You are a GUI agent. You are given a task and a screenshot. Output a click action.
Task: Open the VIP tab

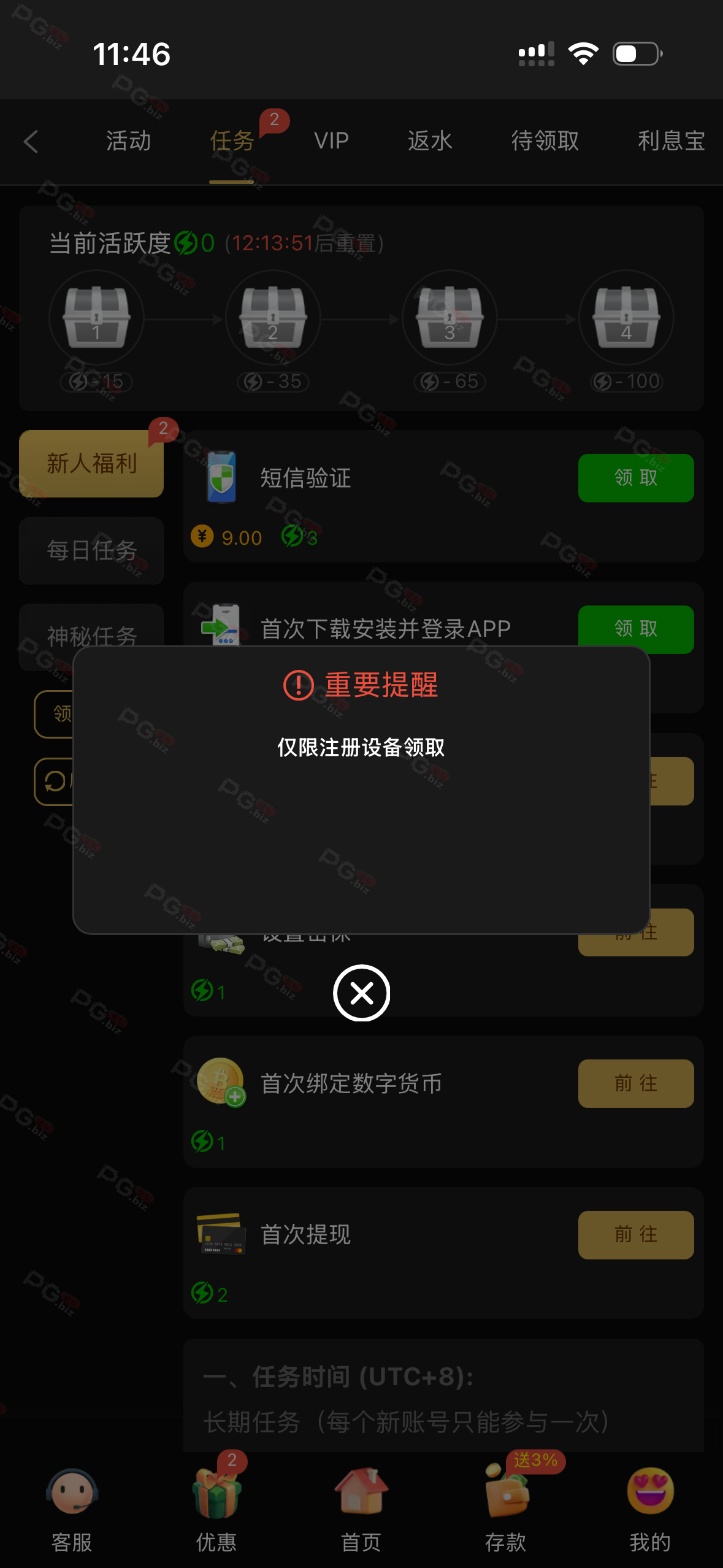tap(331, 142)
